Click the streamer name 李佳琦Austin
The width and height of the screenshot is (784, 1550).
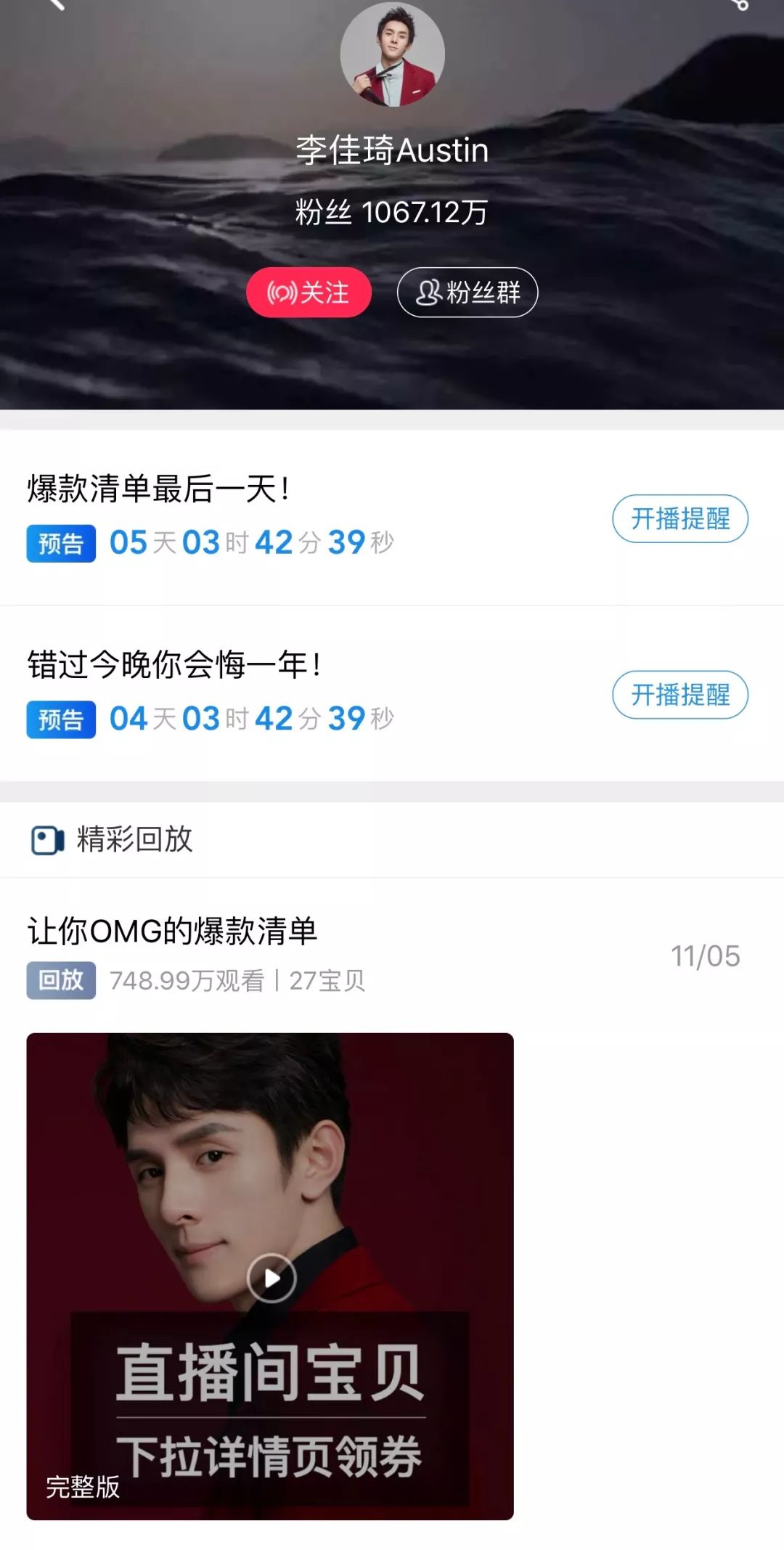(392, 151)
